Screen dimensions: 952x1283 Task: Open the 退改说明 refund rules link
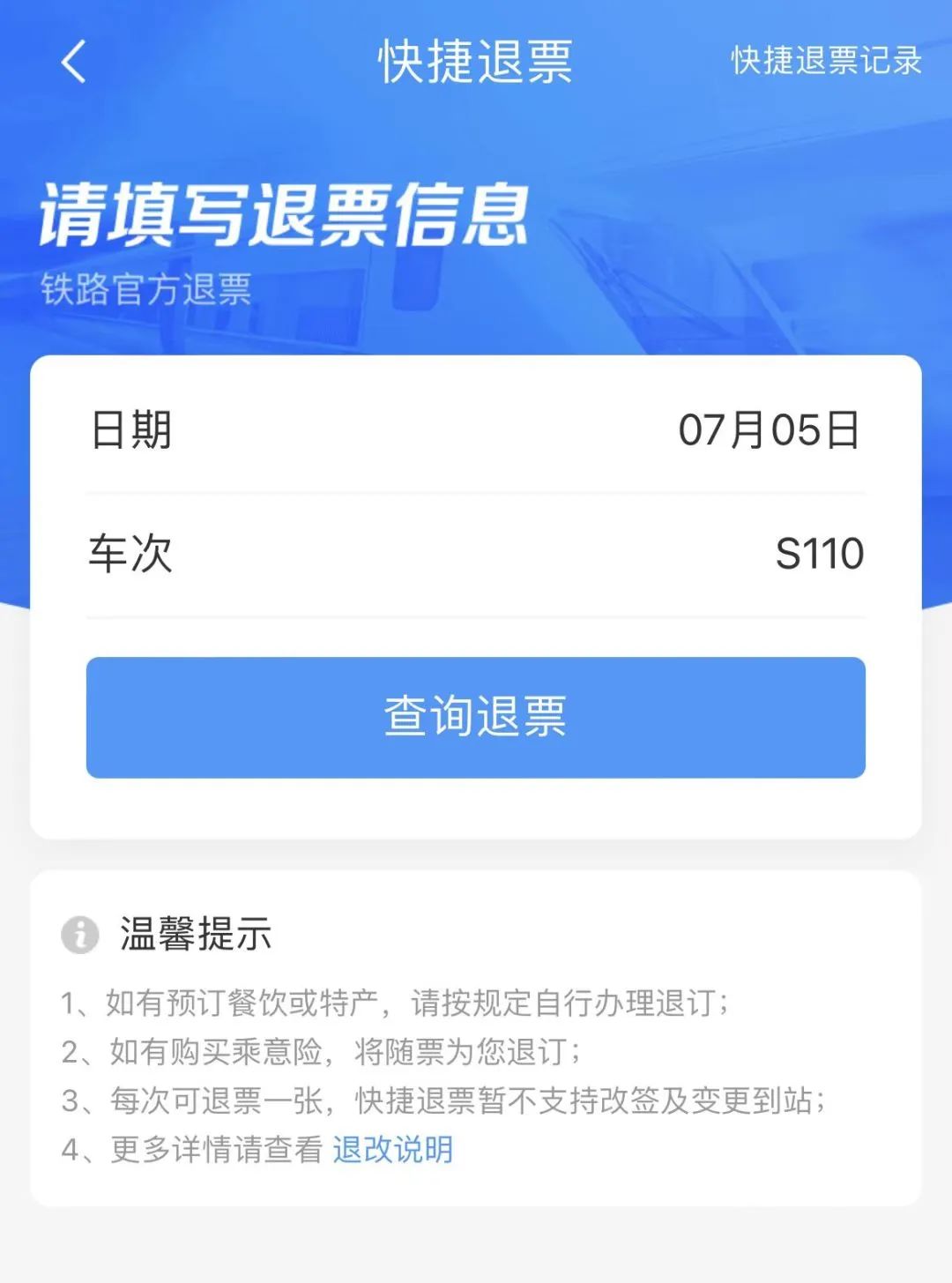tap(393, 1149)
